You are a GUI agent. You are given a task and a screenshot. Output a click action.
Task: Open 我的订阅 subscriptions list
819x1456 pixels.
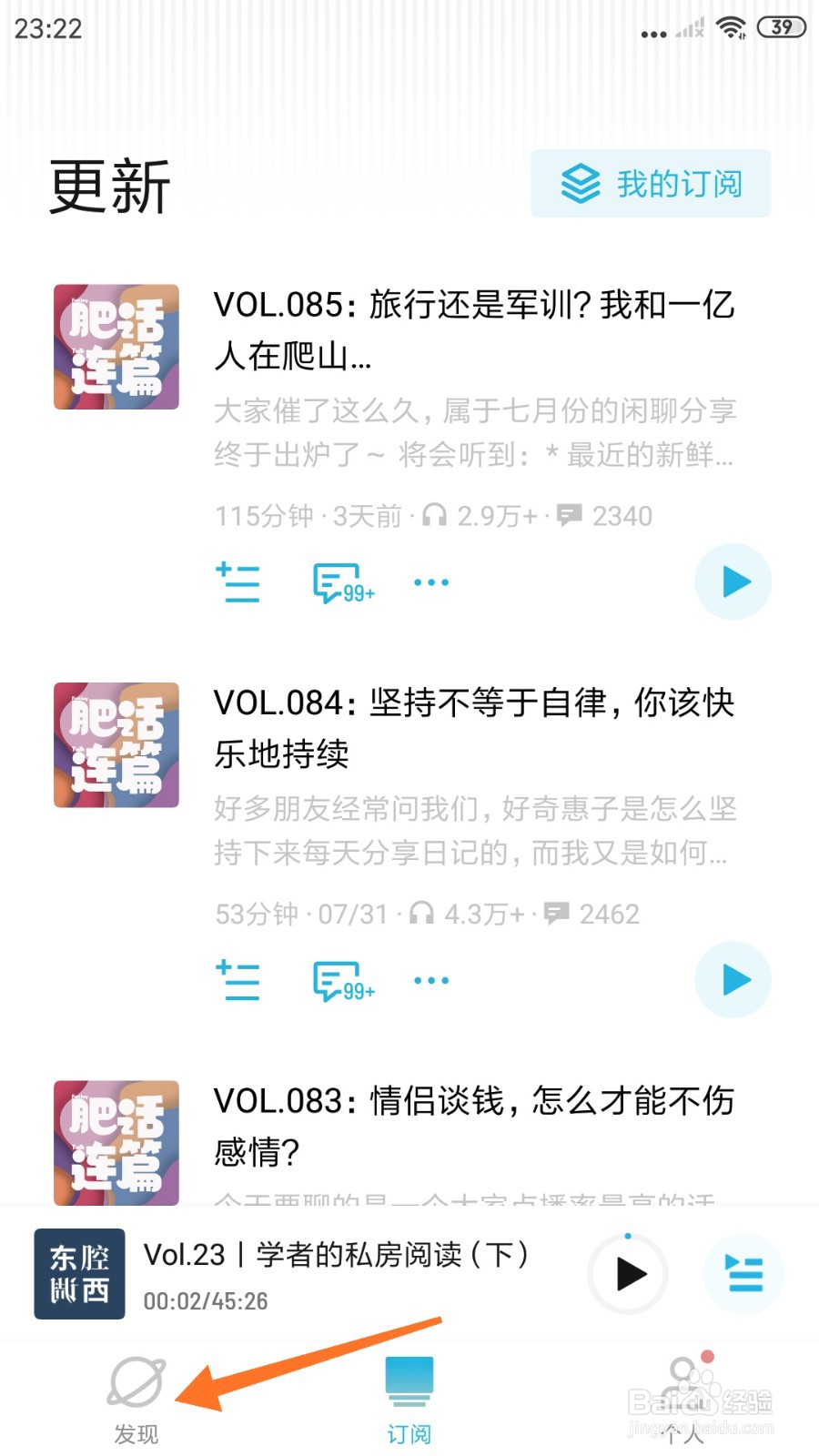(650, 183)
